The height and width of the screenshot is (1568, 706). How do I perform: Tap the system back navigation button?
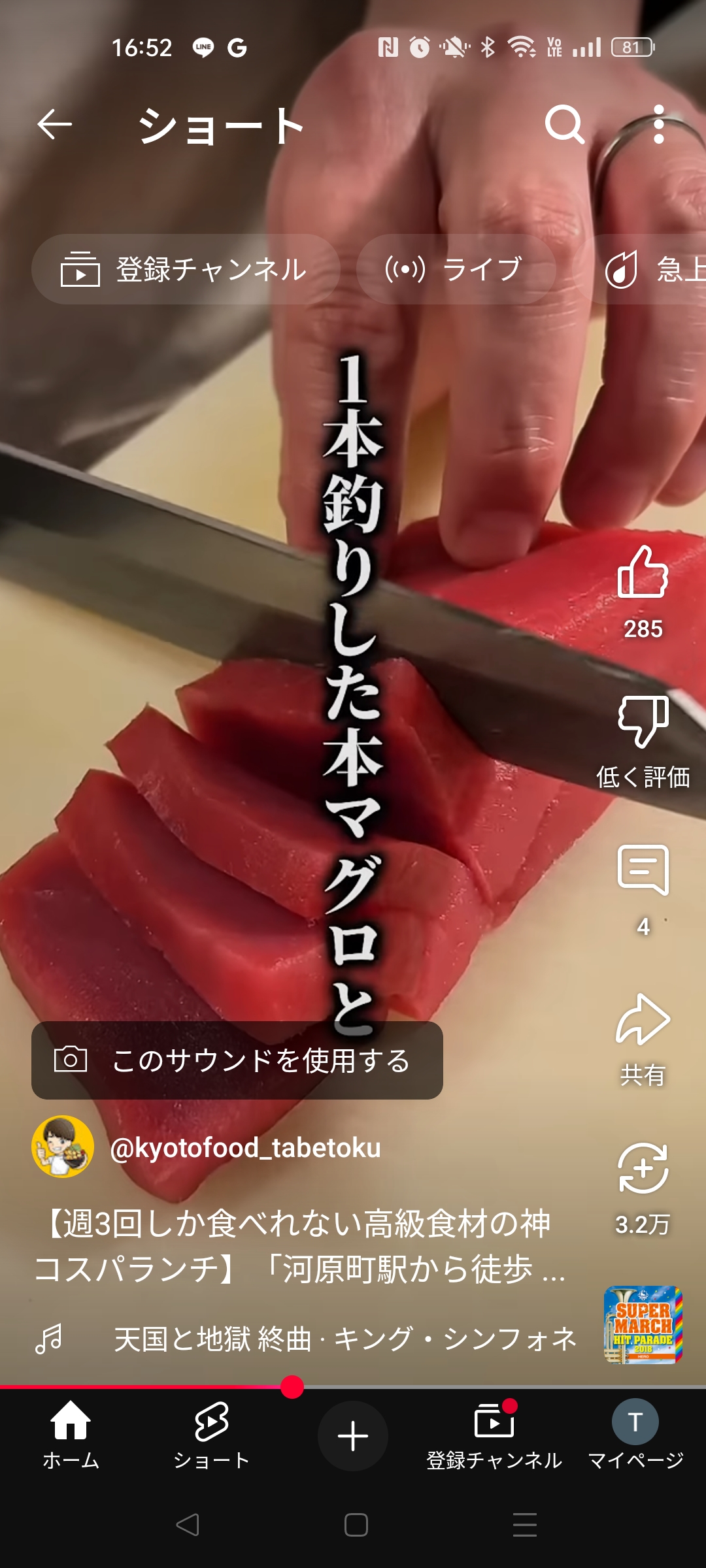click(x=188, y=1525)
